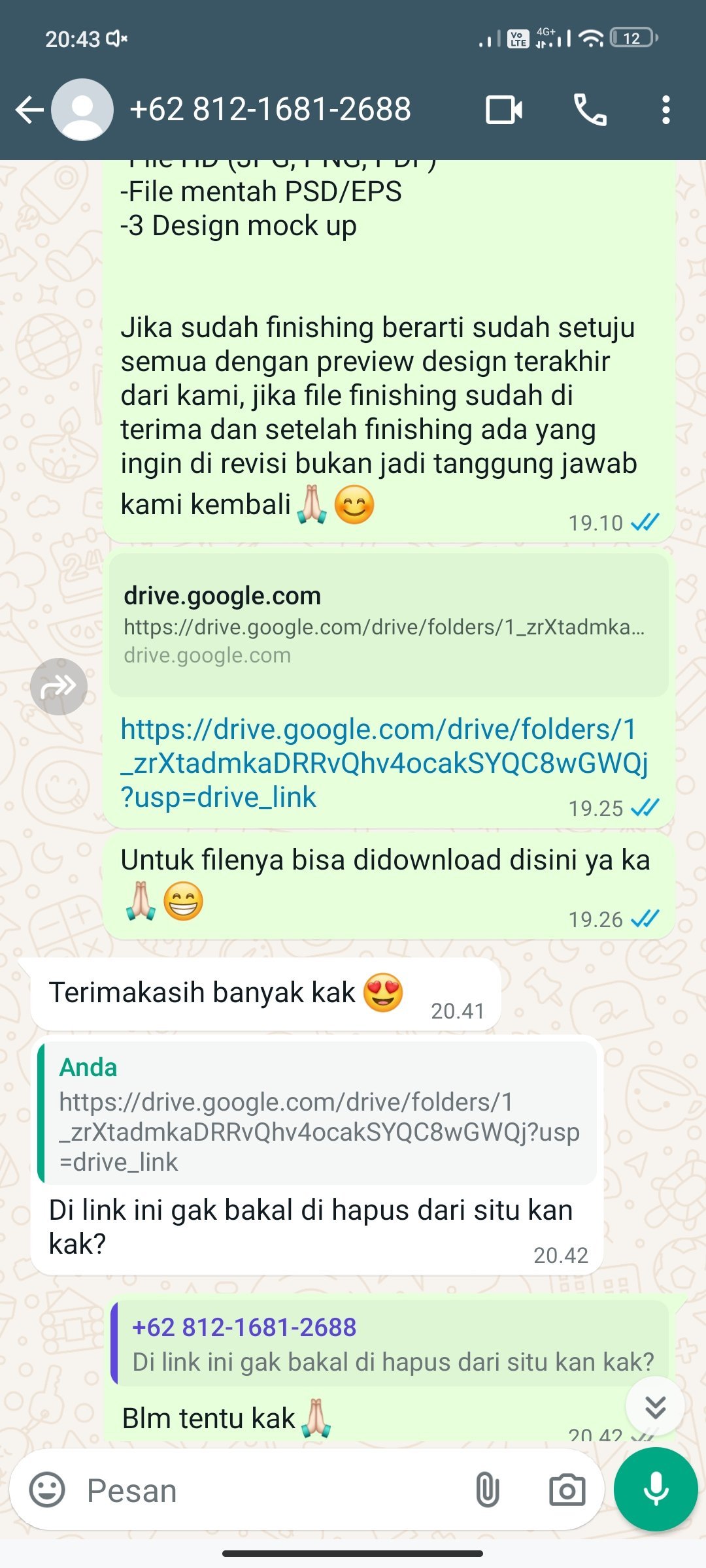Go back to the chat list
This screenshot has height=1568, width=706.
click(x=29, y=110)
